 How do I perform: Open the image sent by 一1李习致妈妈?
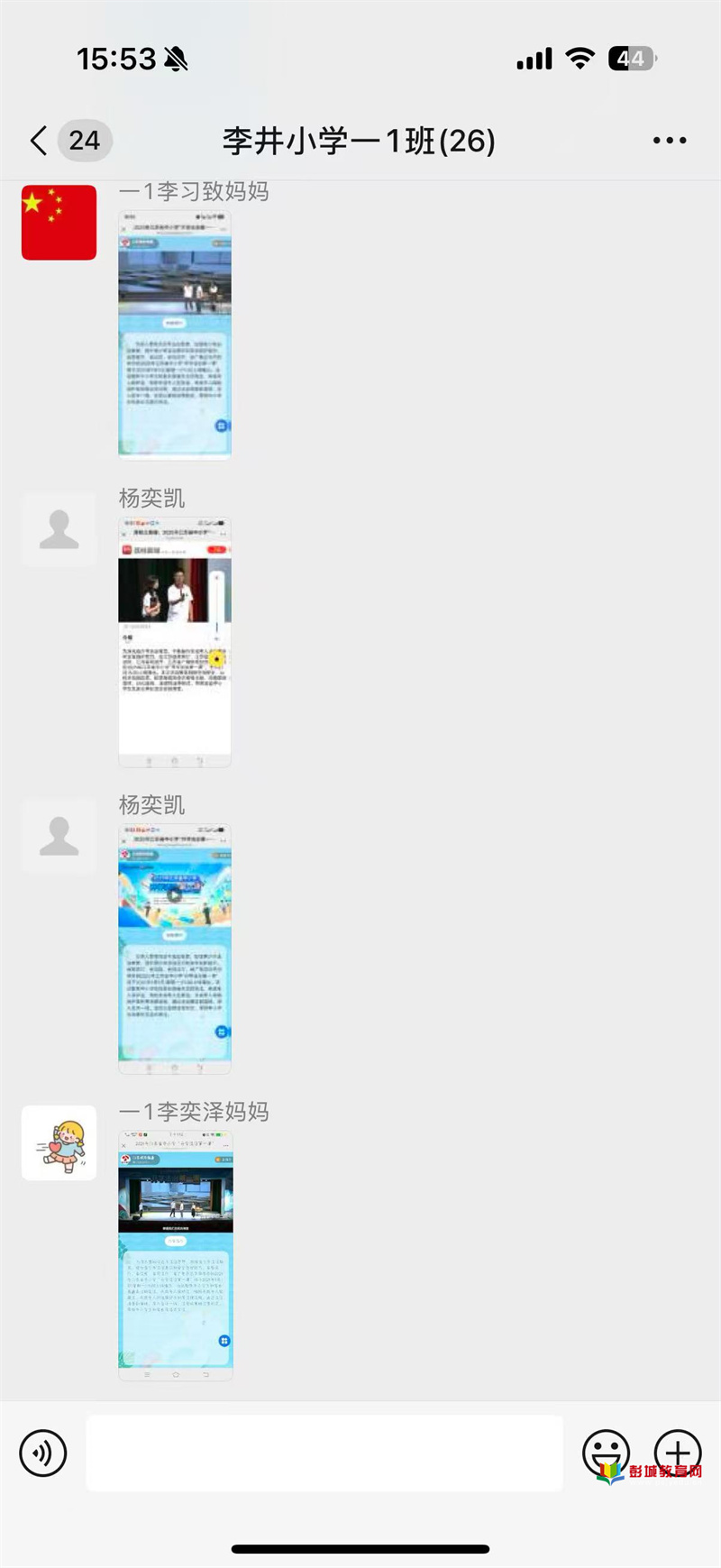point(175,334)
